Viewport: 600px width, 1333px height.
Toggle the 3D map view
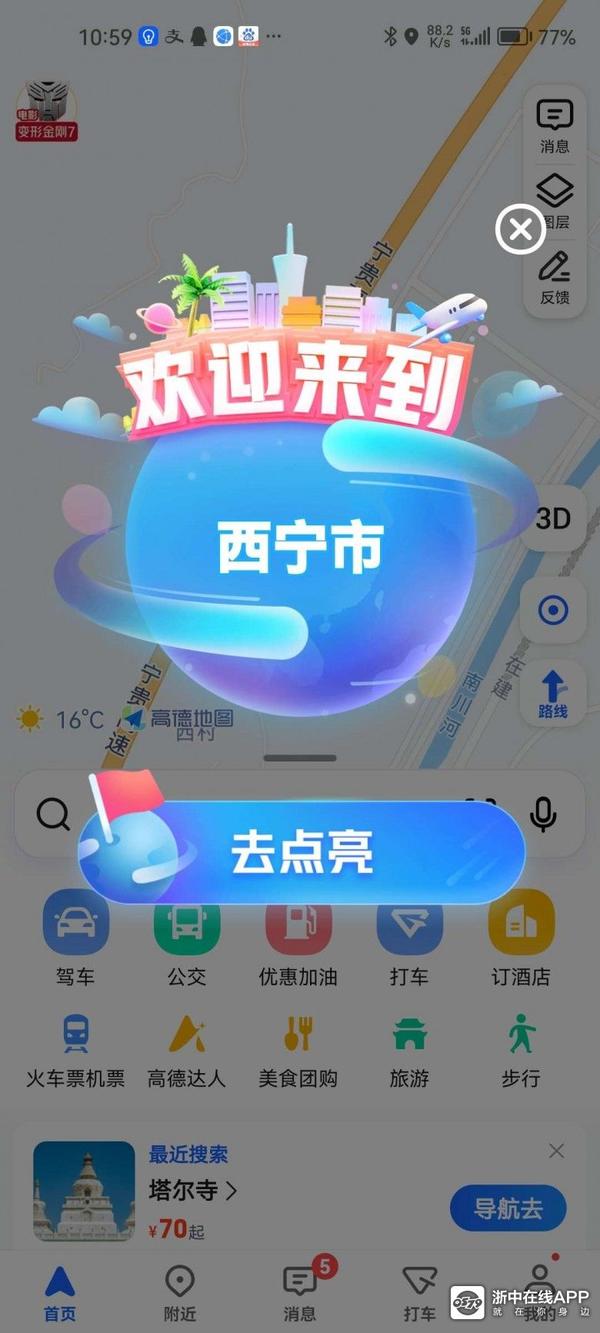point(553,518)
